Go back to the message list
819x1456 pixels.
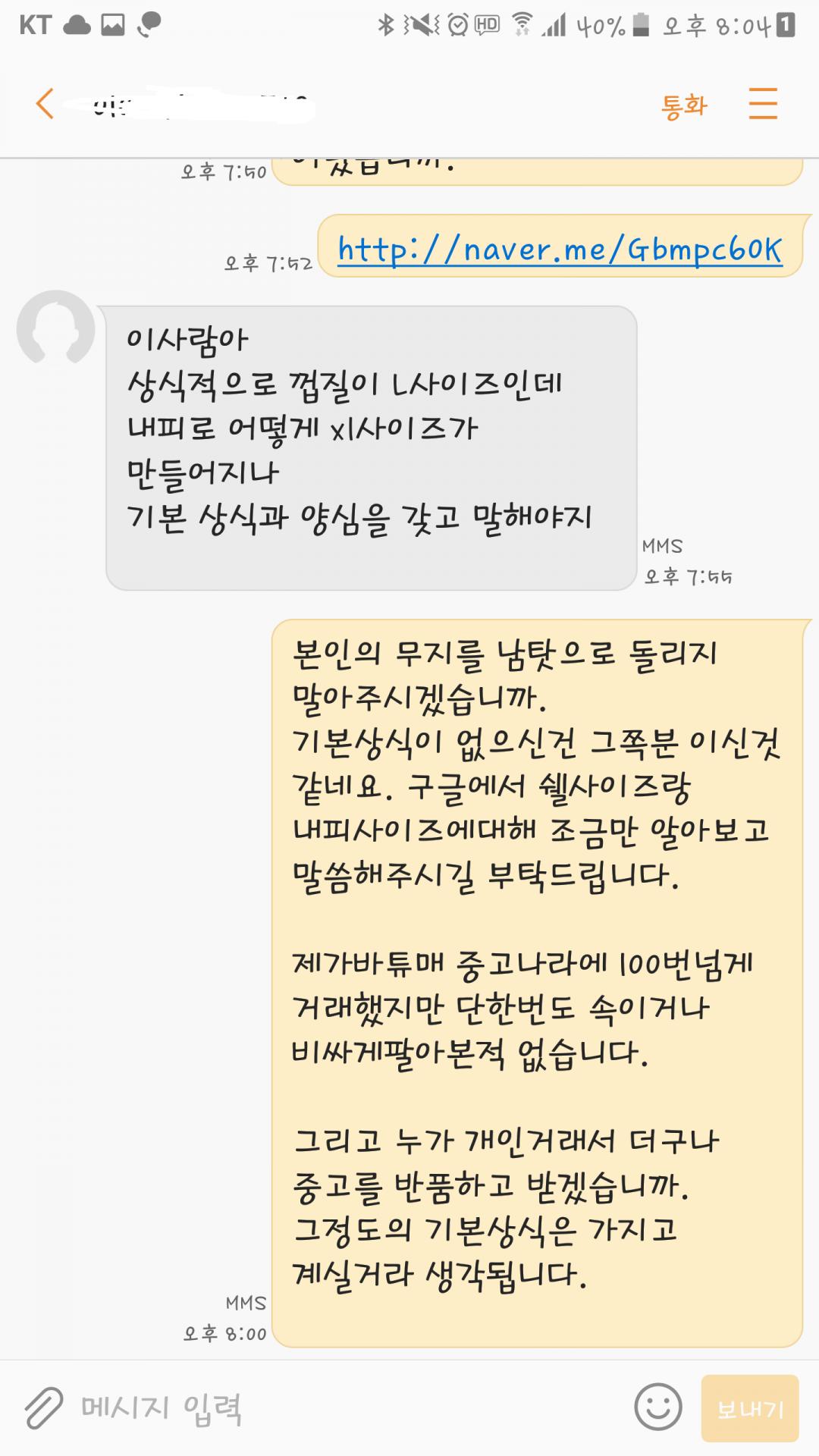pyautogui.click(x=45, y=103)
